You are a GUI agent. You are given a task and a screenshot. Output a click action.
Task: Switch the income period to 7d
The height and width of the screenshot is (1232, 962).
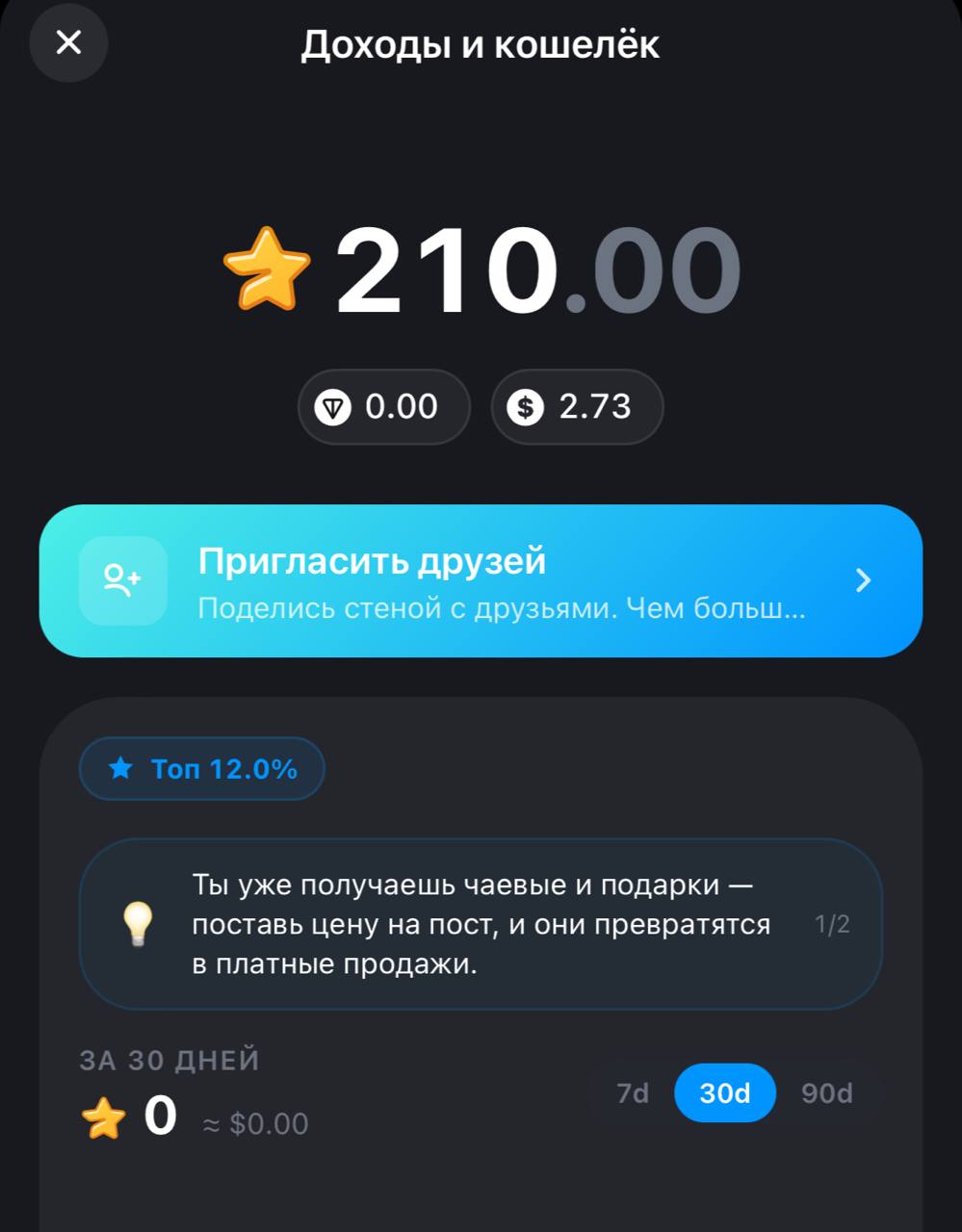[633, 1093]
